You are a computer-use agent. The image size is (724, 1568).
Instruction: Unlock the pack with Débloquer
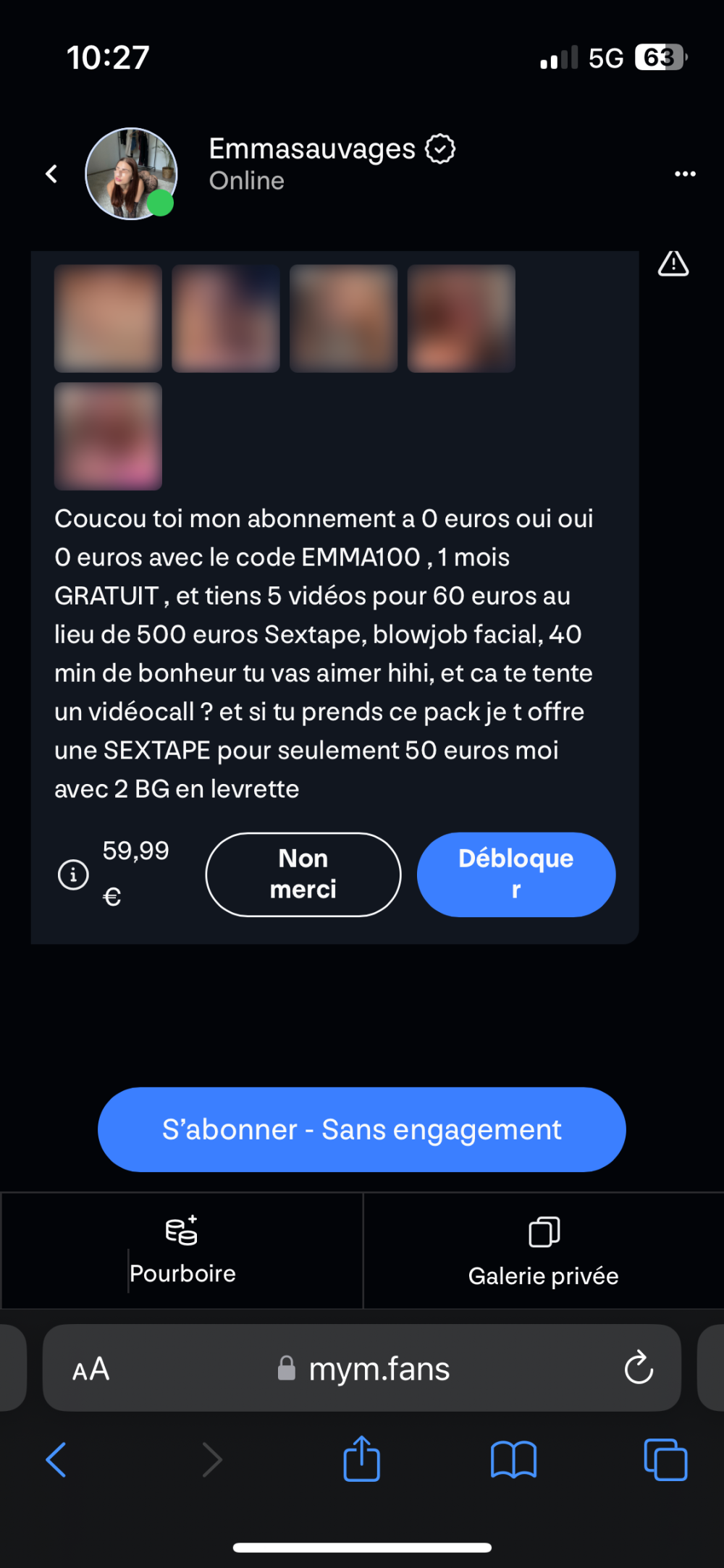click(x=516, y=874)
